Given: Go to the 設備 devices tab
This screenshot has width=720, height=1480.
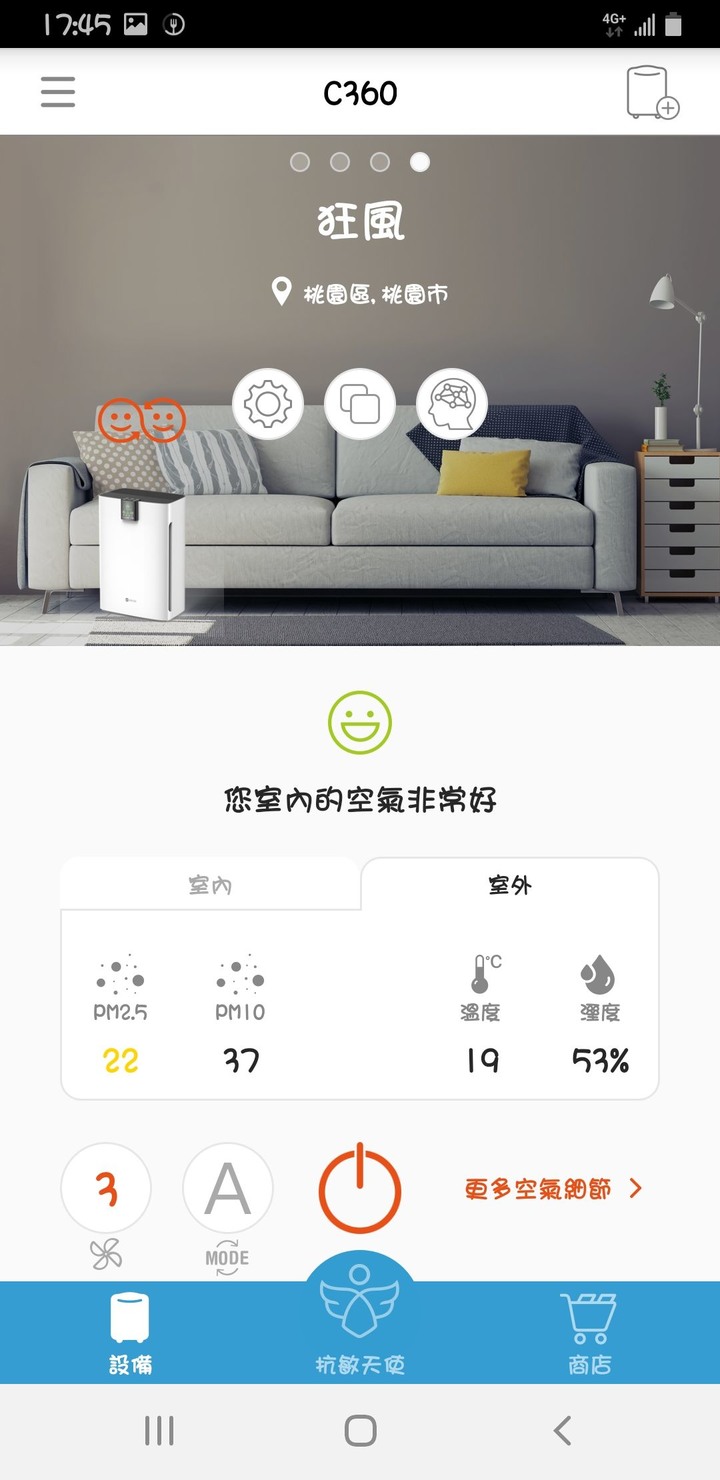Looking at the screenshot, I should click(130, 1332).
